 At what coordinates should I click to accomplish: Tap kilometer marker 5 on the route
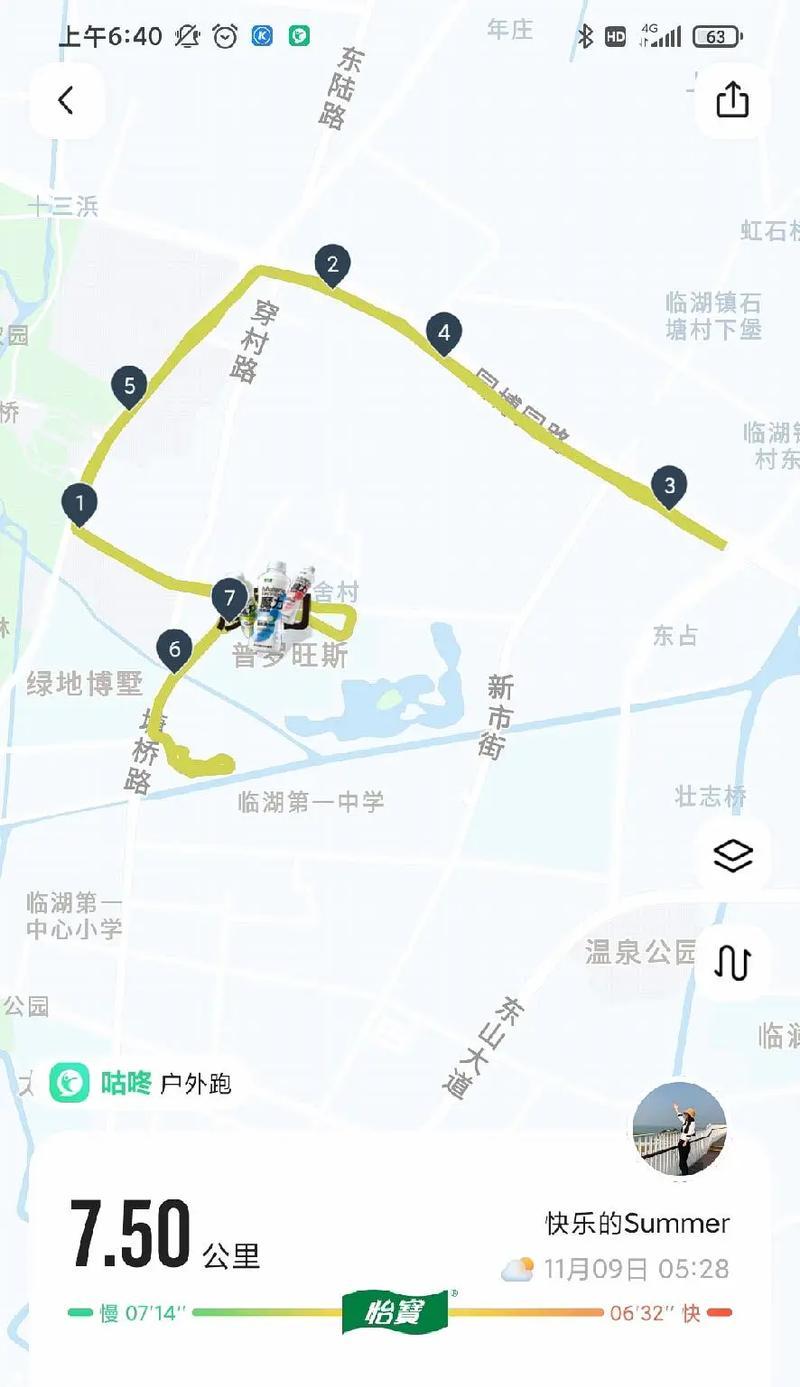(129, 388)
